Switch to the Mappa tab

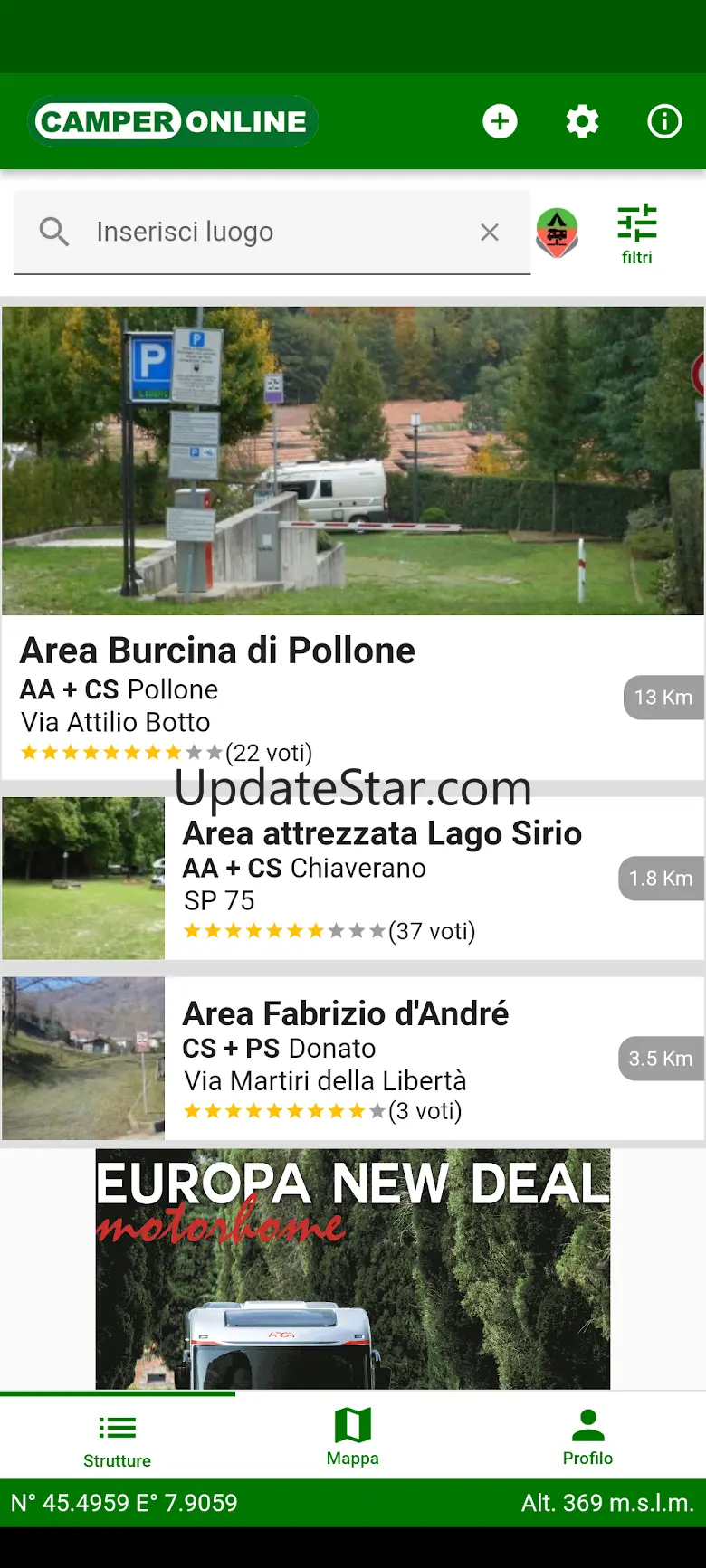pos(353,1437)
